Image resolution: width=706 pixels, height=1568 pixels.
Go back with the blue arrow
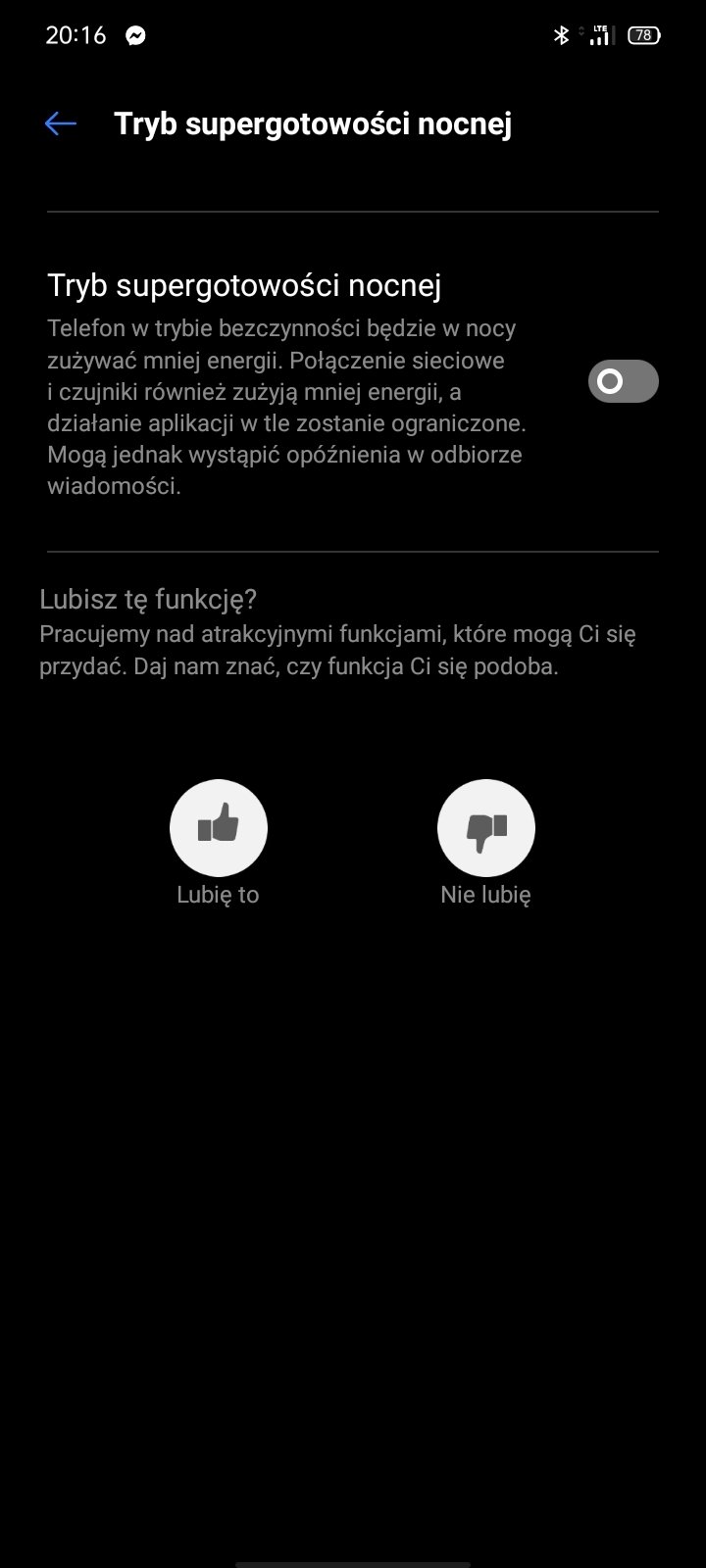61,123
